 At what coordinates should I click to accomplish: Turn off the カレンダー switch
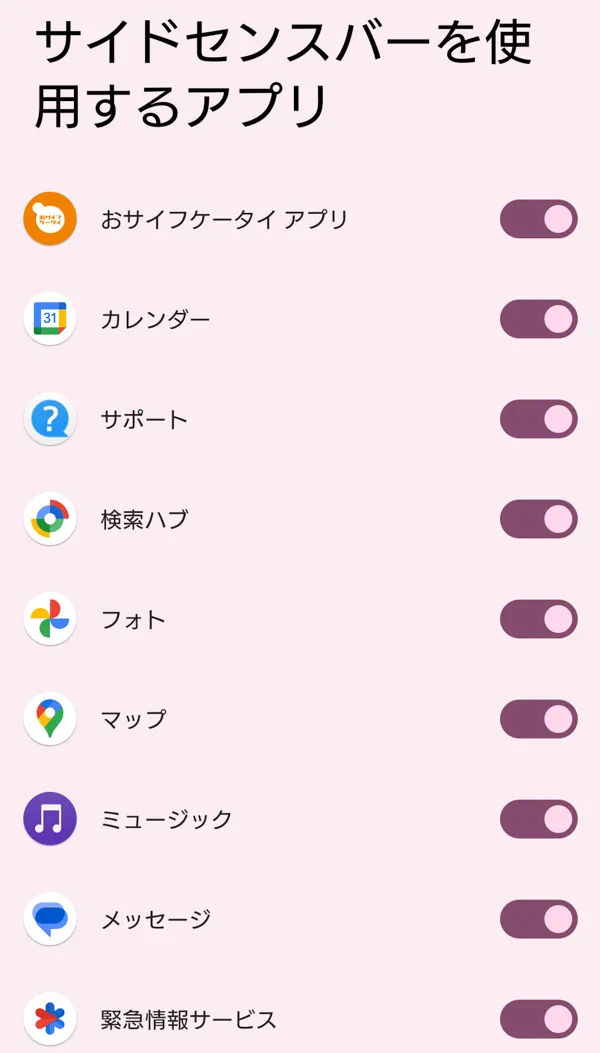538,319
